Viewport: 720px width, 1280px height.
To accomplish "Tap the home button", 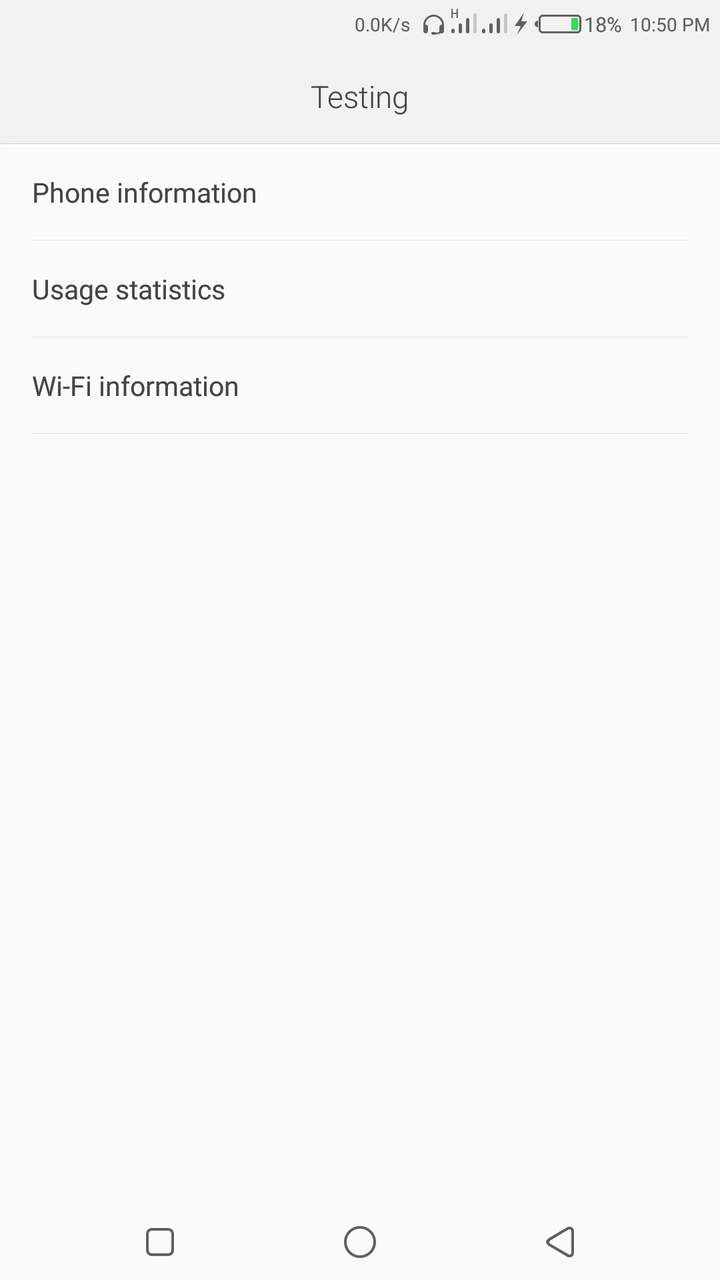I will (360, 1242).
